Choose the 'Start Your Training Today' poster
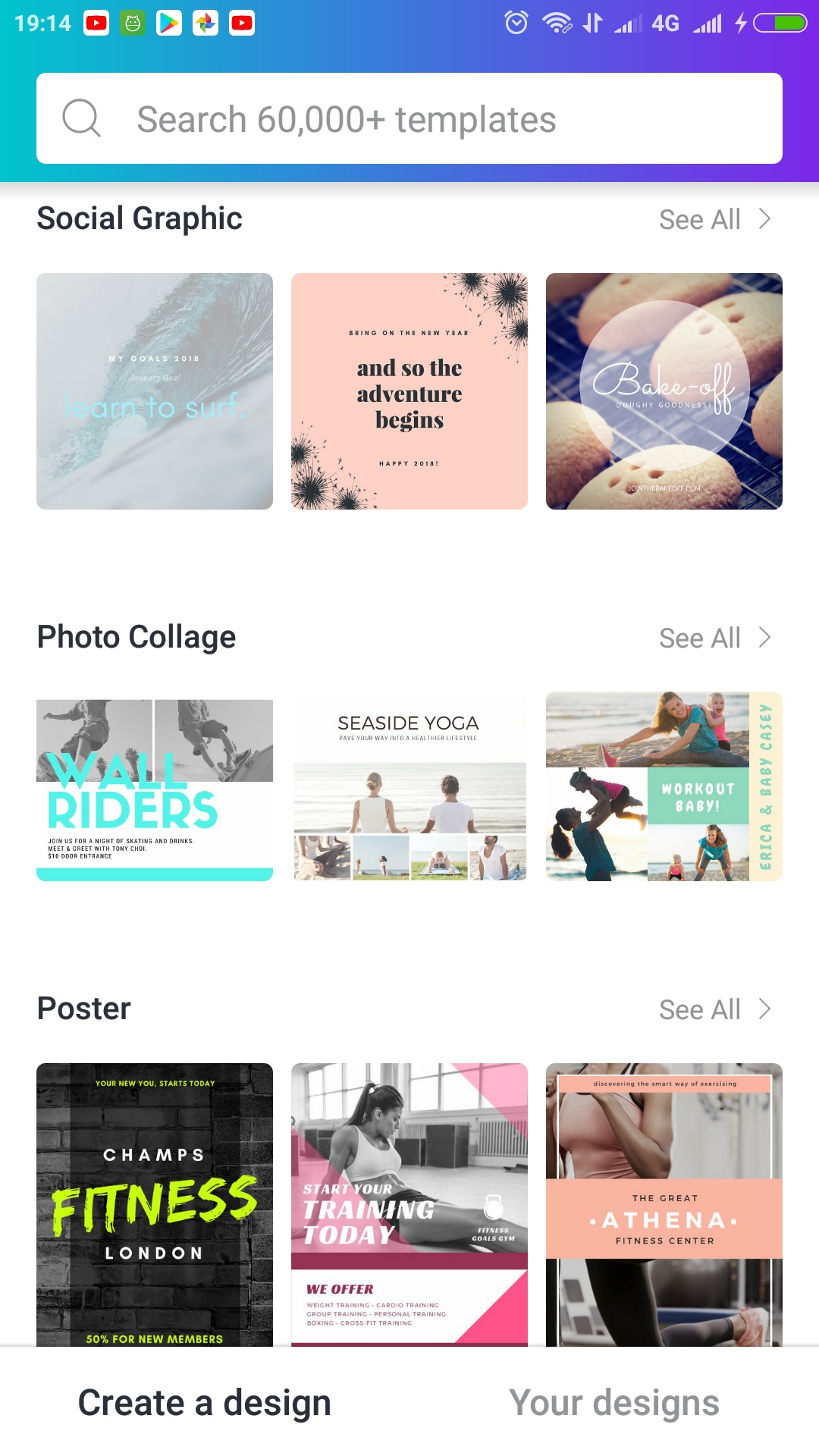The width and height of the screenshot is (819, 1456). tap(409, 1205)
